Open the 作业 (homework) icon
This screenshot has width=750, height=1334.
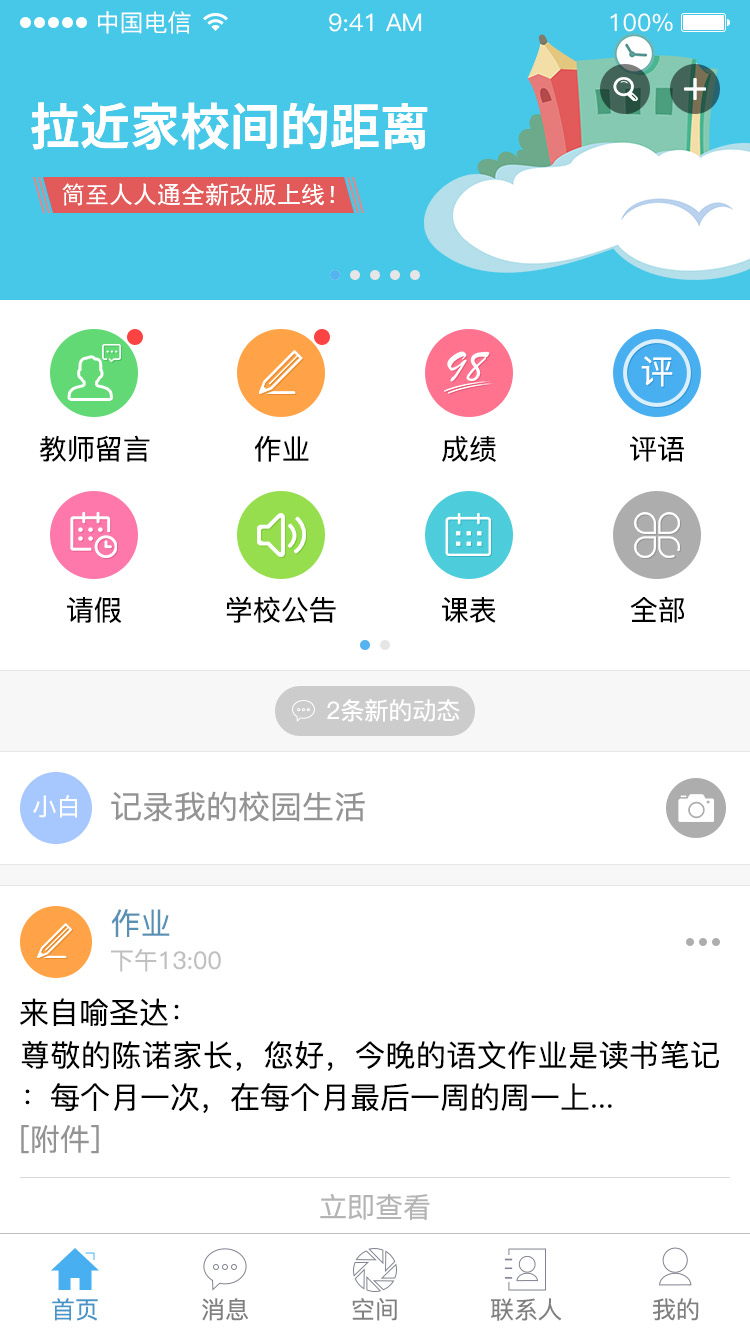pos(281,372)
